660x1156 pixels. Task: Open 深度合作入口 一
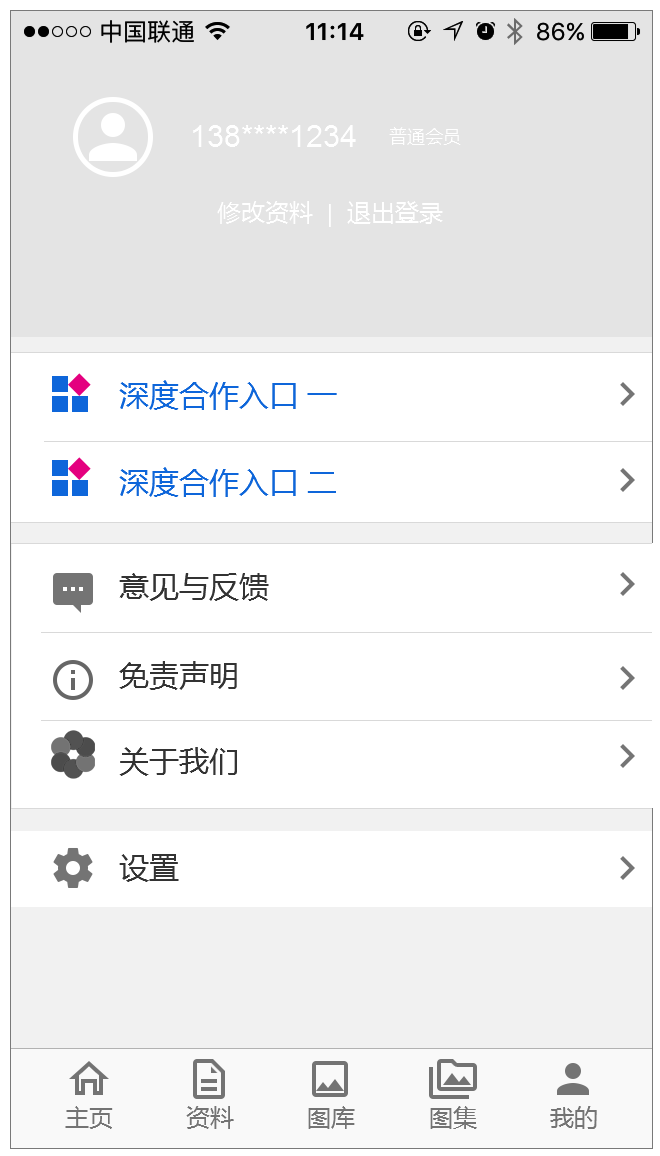[330, 396]
